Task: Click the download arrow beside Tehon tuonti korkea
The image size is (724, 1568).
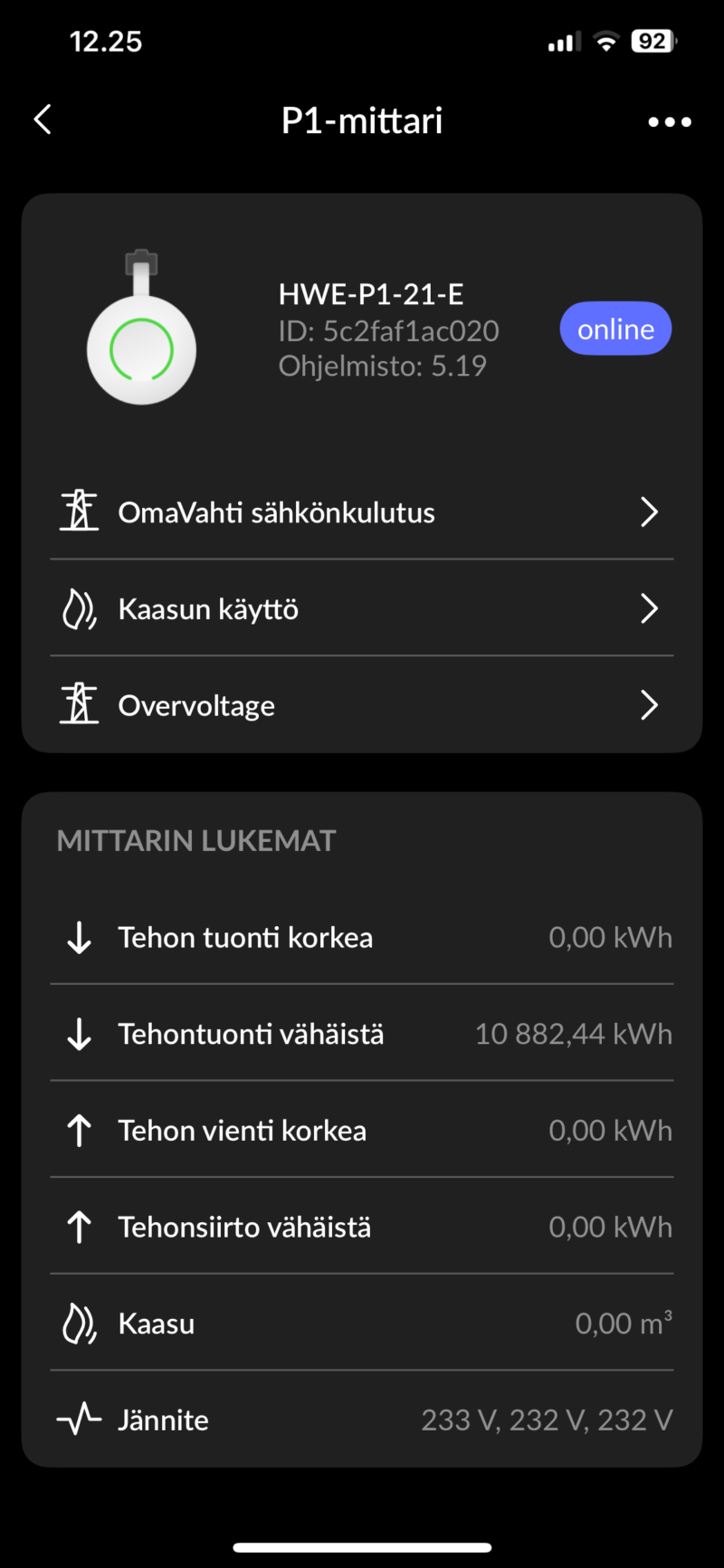Action: (79, 937)
